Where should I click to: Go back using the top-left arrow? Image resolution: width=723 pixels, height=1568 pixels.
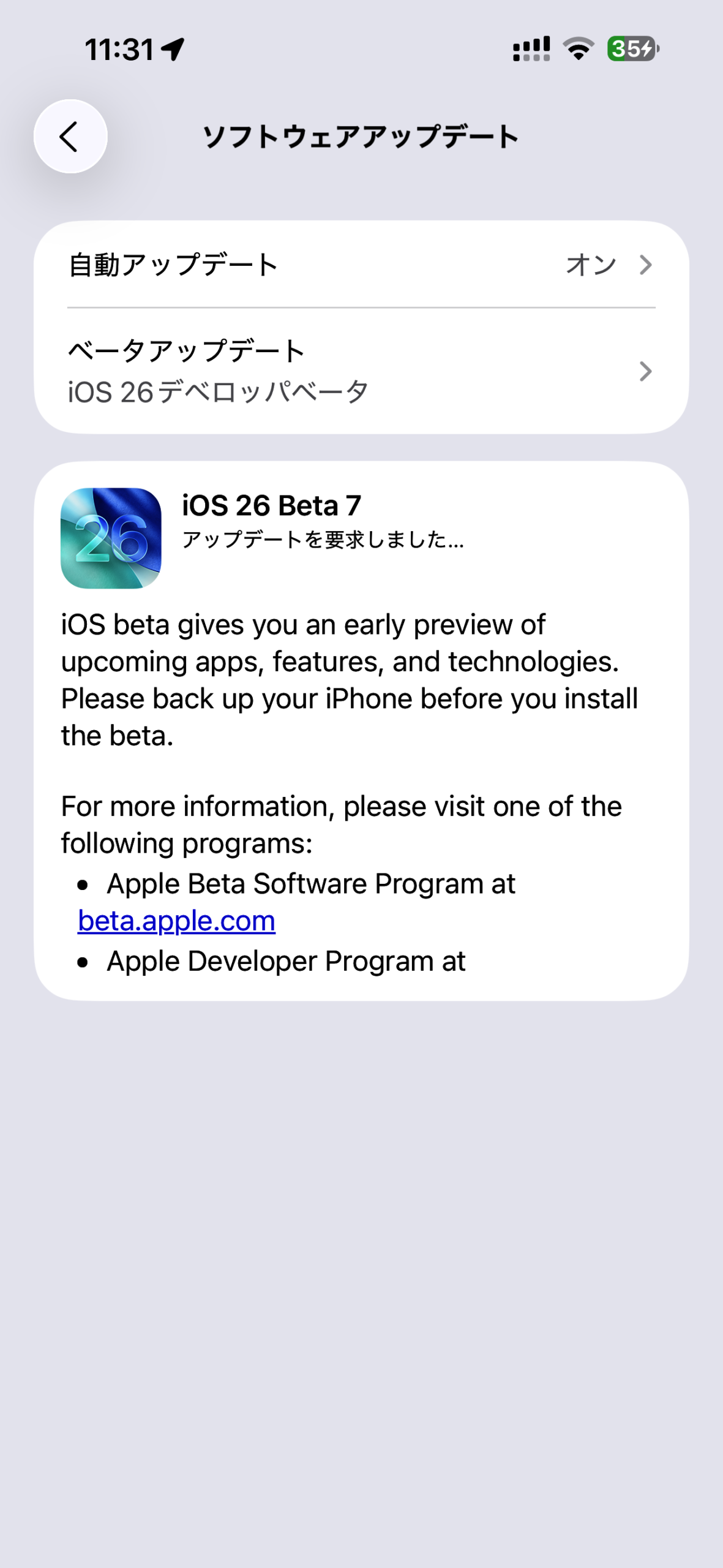click(x=70, y=136)
